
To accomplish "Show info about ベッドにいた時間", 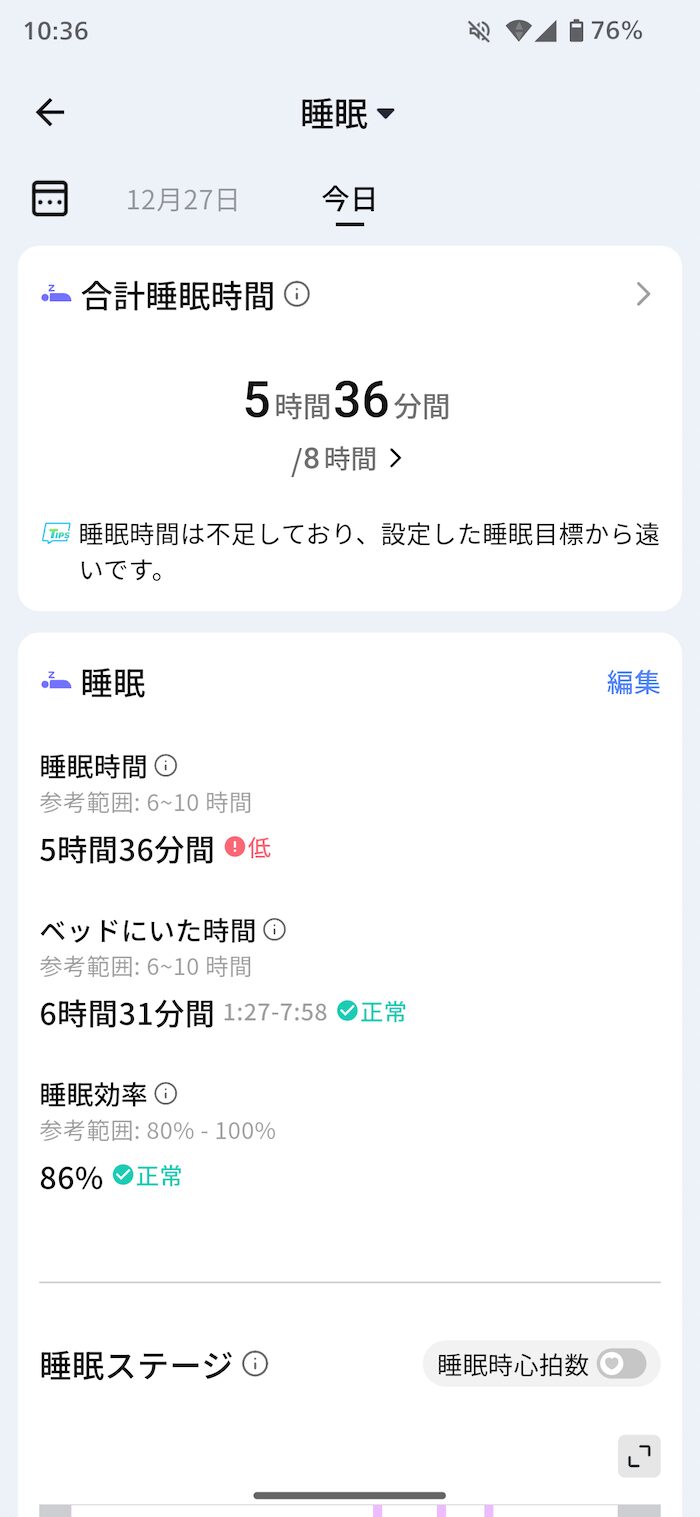I will pyautogui.click(x=274, y=930).
